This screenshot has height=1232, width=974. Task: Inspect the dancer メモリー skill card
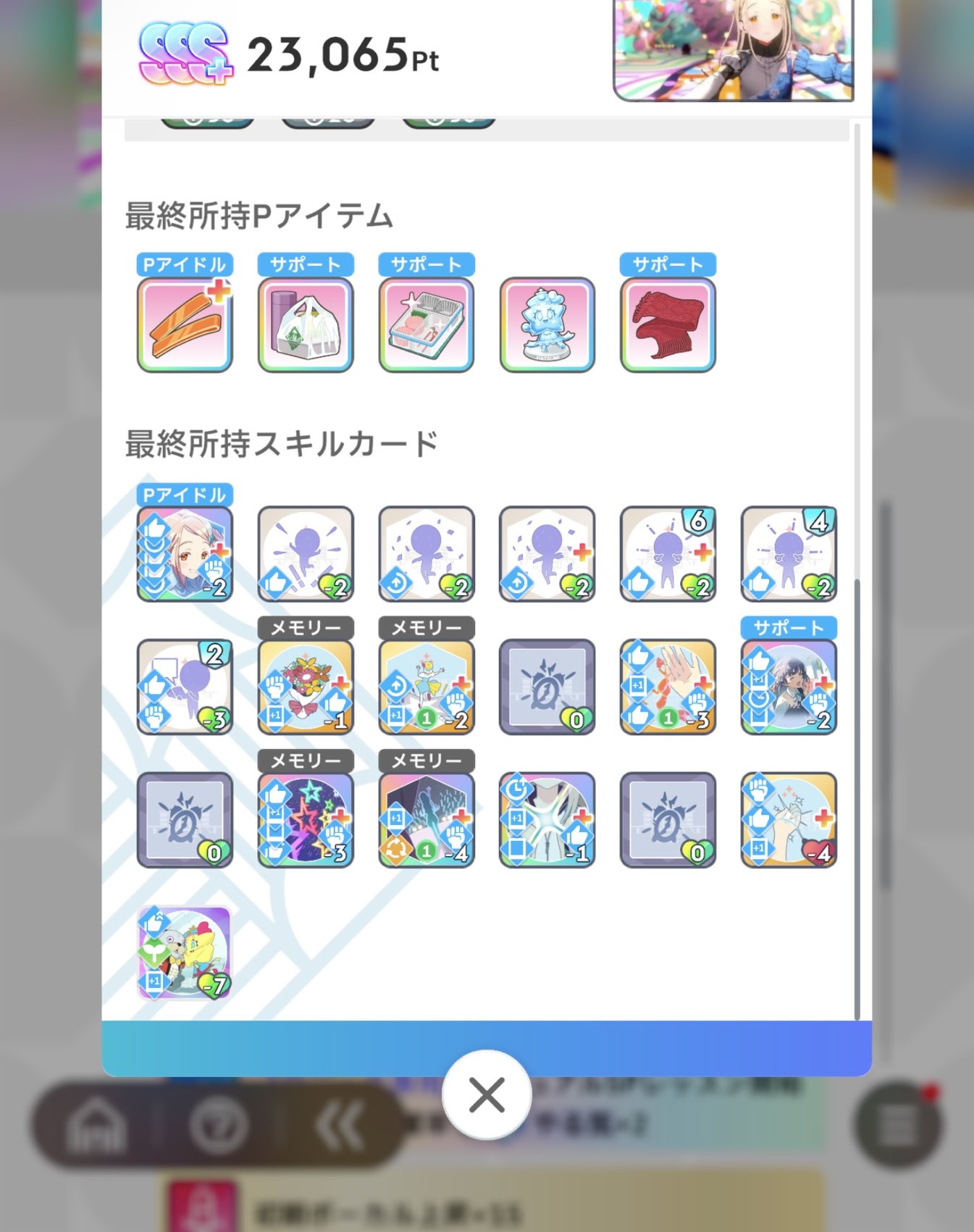pos(427,687)
